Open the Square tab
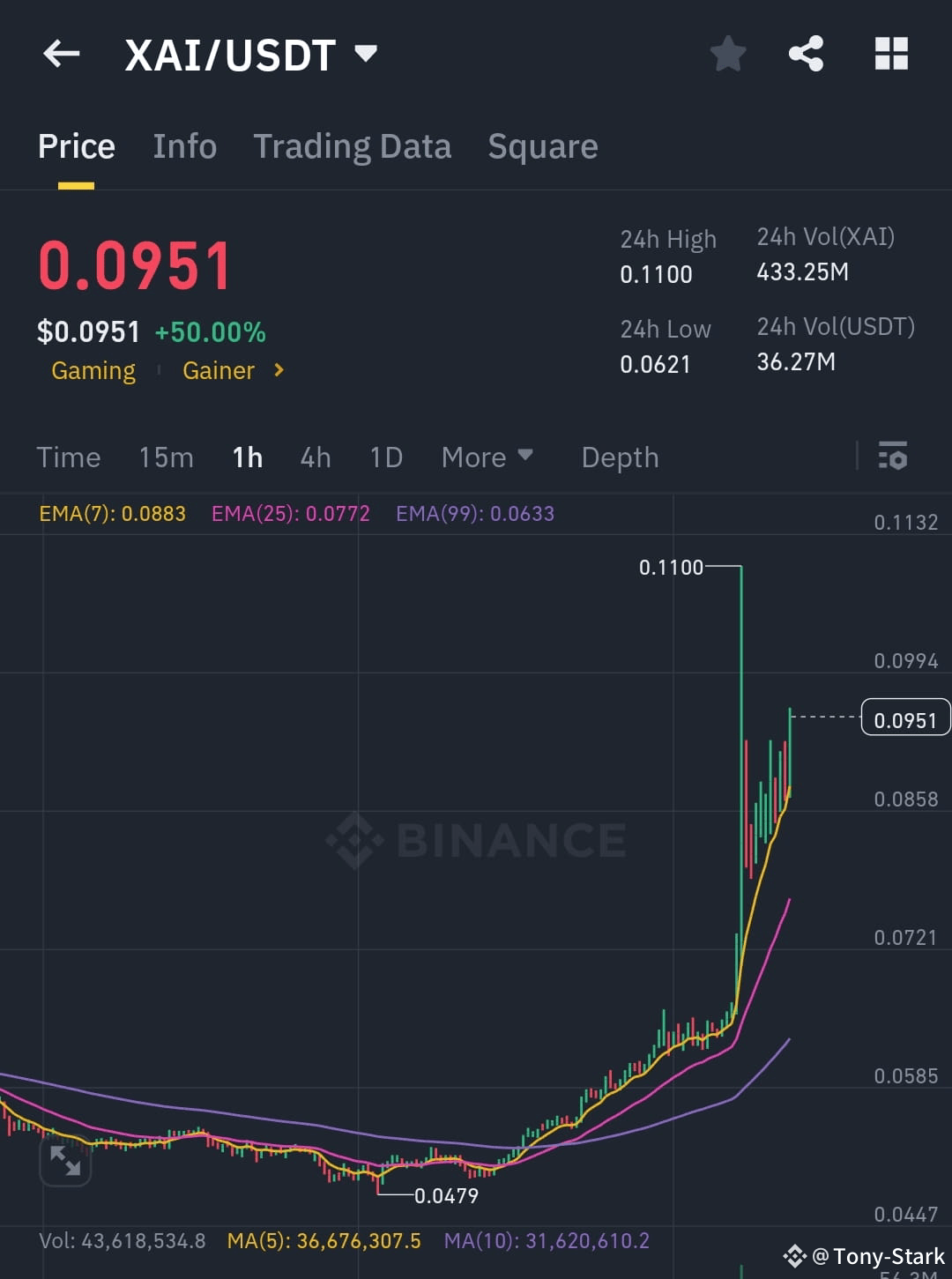952x1279 pixels. (x=543, y=146)
